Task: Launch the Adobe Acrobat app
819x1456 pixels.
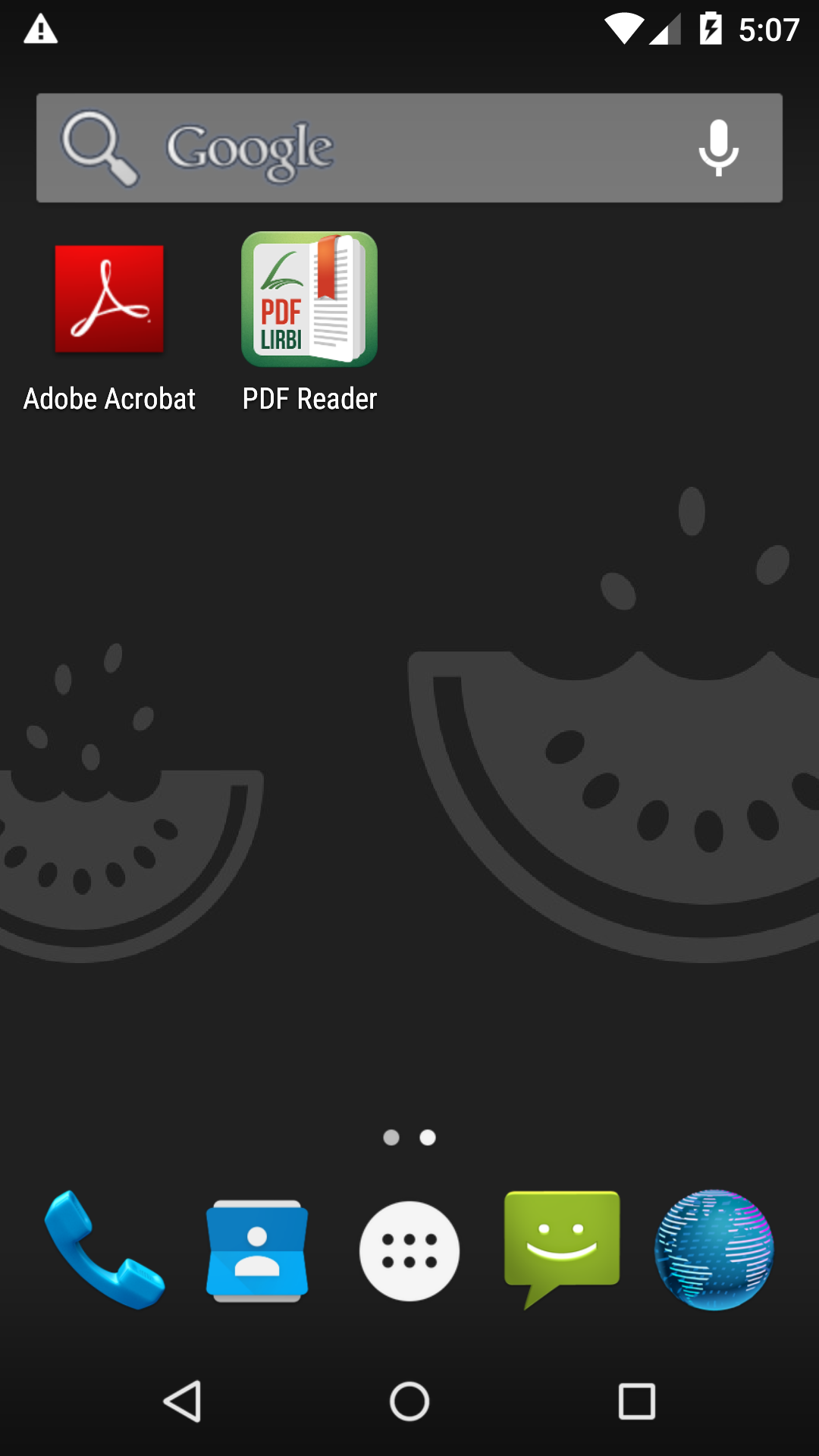Action: 109,300
